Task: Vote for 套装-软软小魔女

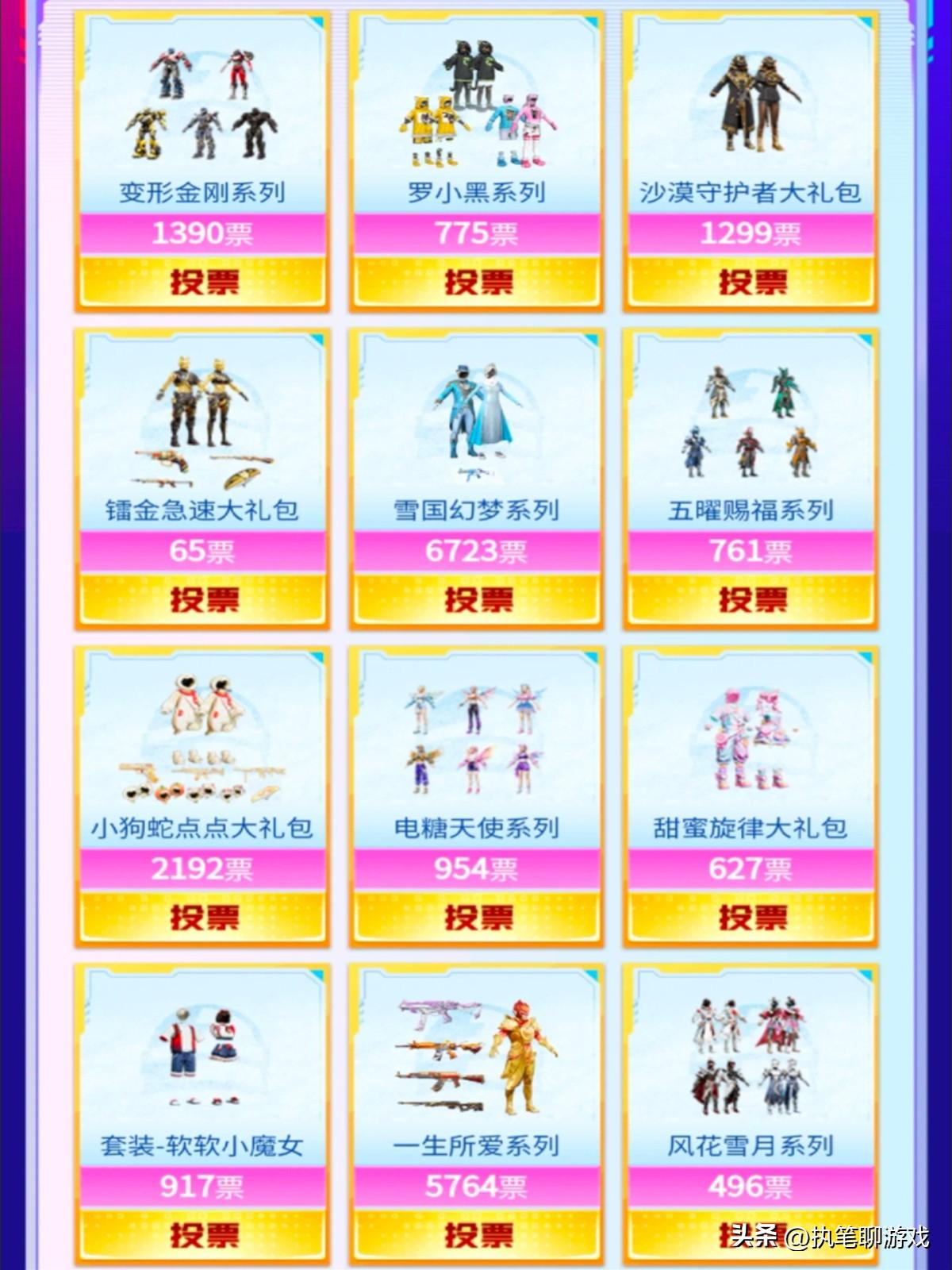Action: coord(203,1234)
